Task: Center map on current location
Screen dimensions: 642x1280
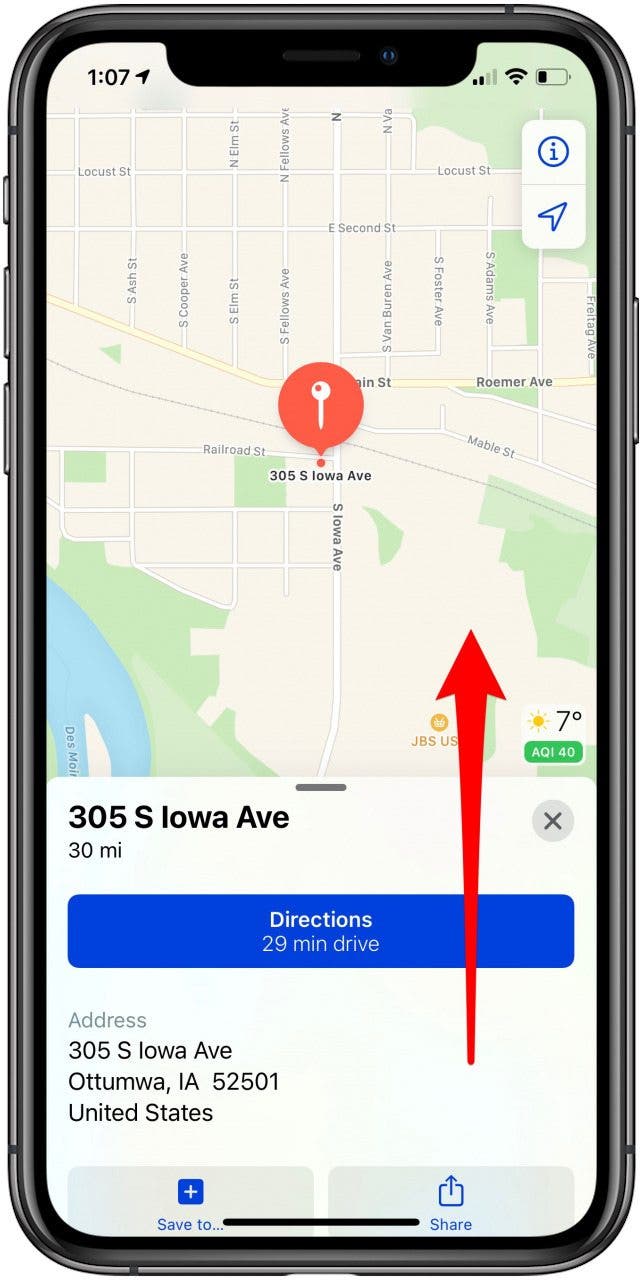Action: click(553, 216)
